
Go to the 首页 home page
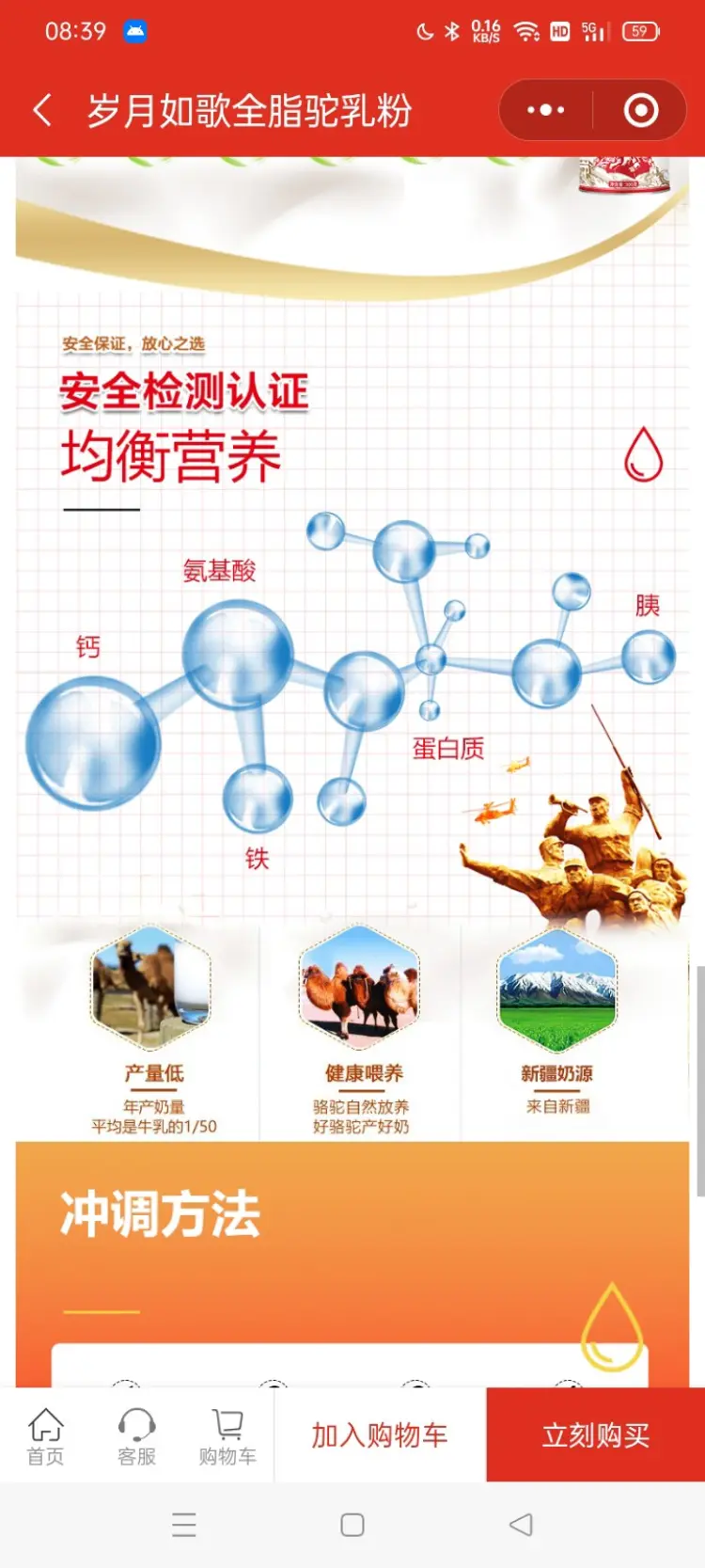(45, 1436)
